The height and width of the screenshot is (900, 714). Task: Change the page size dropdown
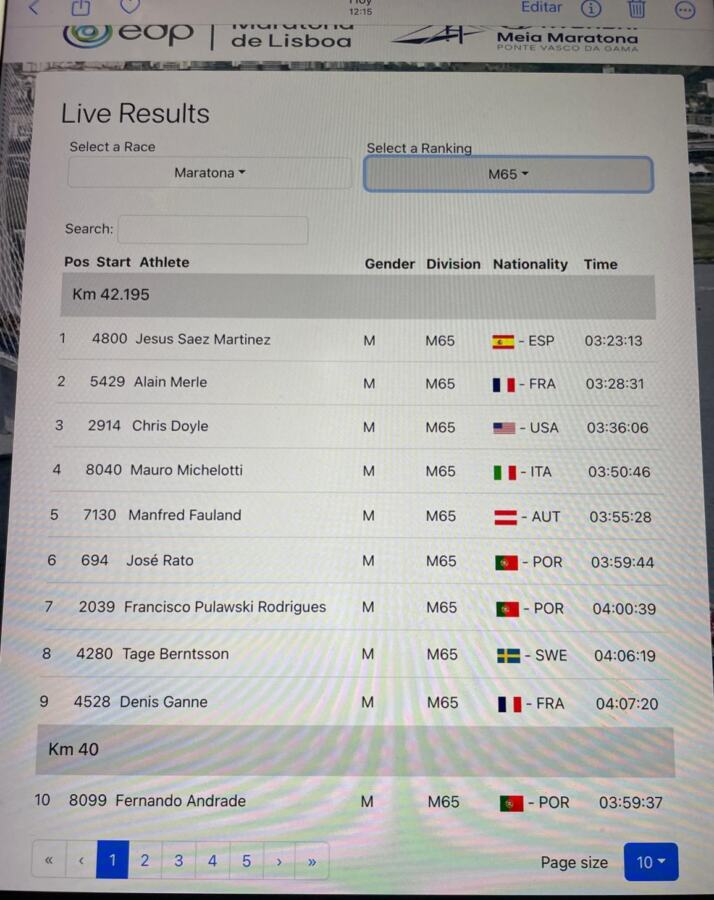pyautogui.click(x=650, y=862)
